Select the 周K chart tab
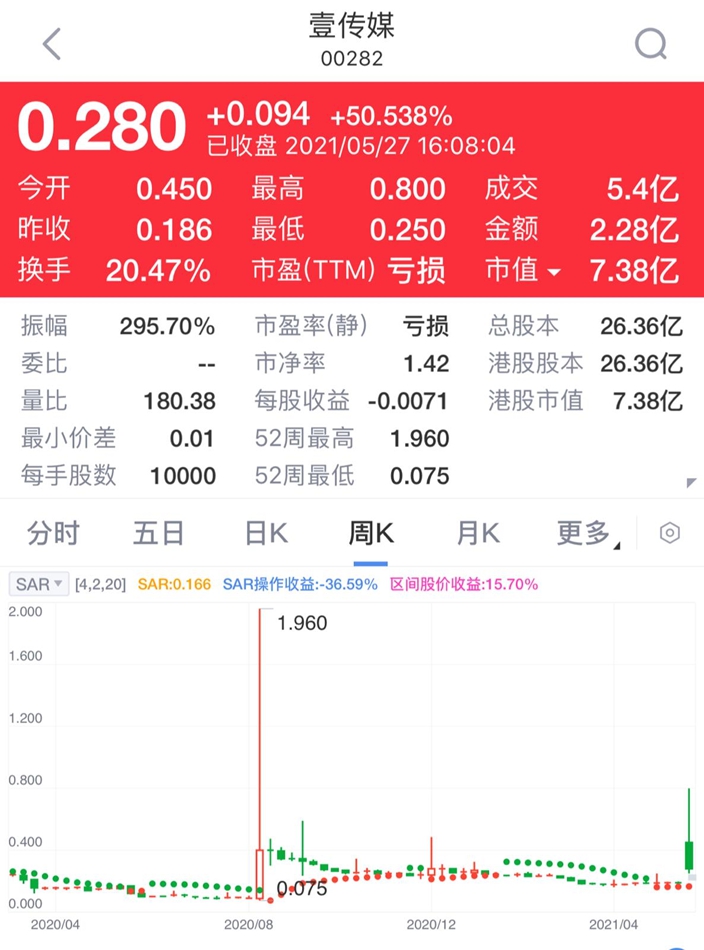704x950 pixels. [371, 533]
